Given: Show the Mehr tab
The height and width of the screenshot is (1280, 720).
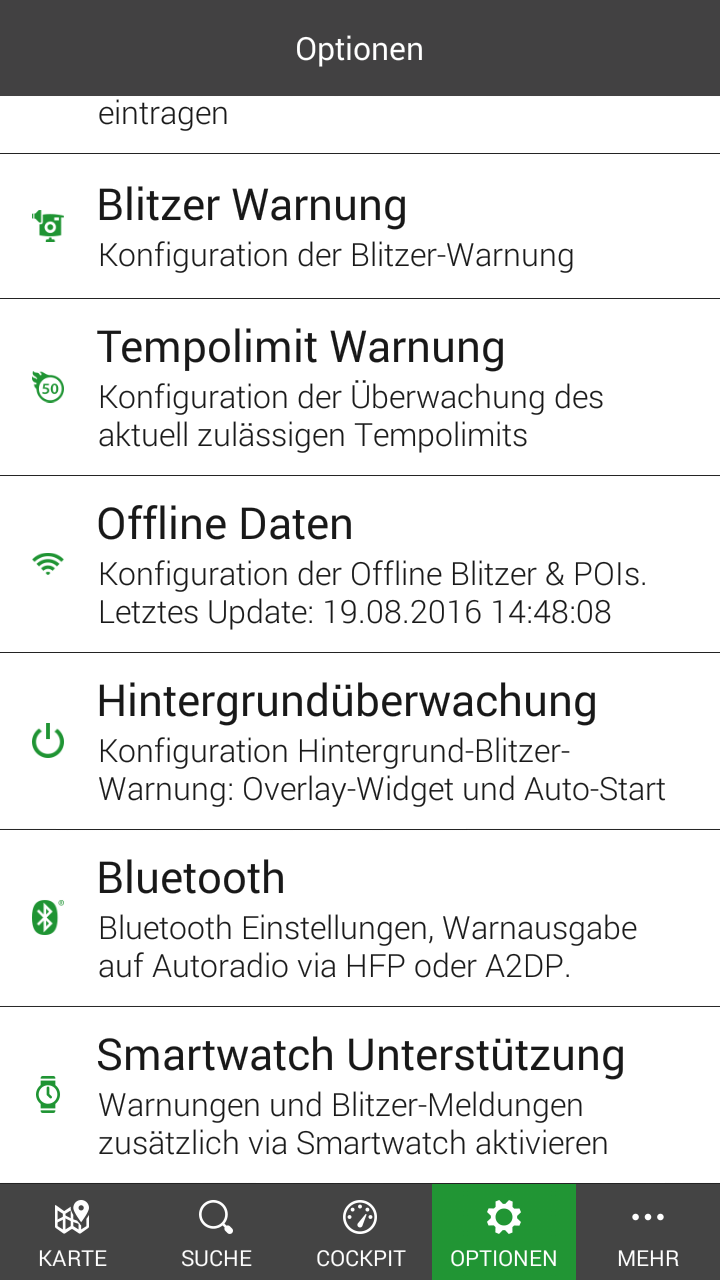Looking at the screenshot, I should pos(648,1232).
